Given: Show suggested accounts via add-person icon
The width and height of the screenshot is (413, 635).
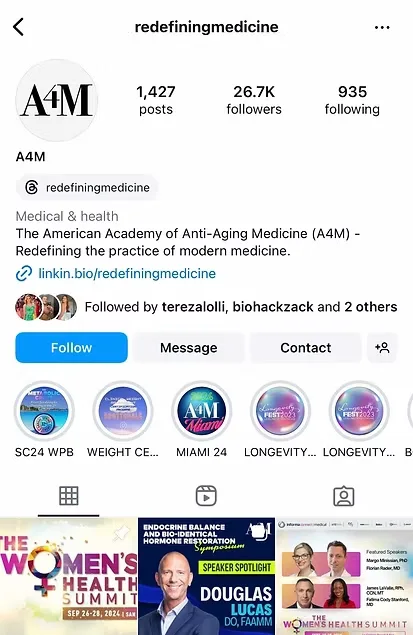Looking at the screenshot, I should tap(382, 347).
